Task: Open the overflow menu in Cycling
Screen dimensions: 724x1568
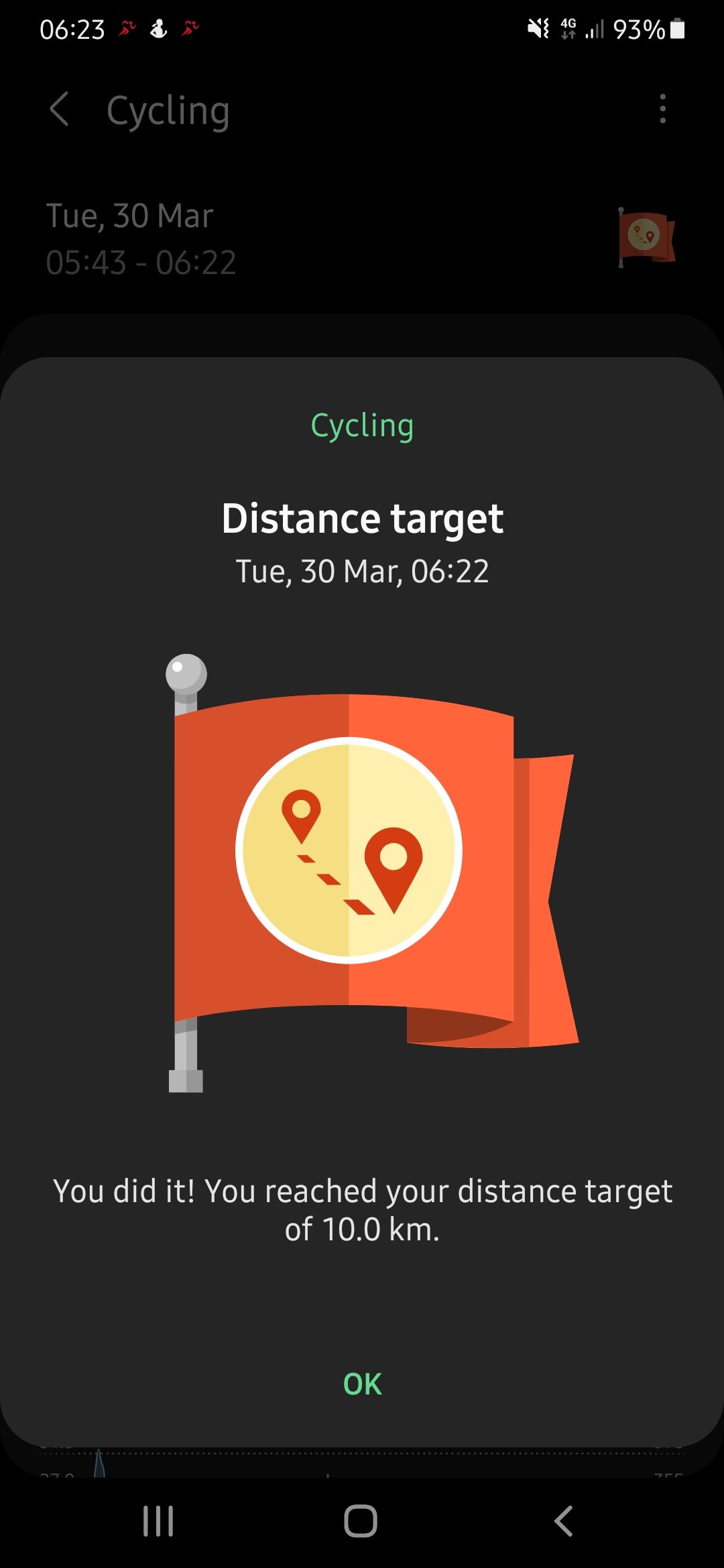Action: (662, 109)
